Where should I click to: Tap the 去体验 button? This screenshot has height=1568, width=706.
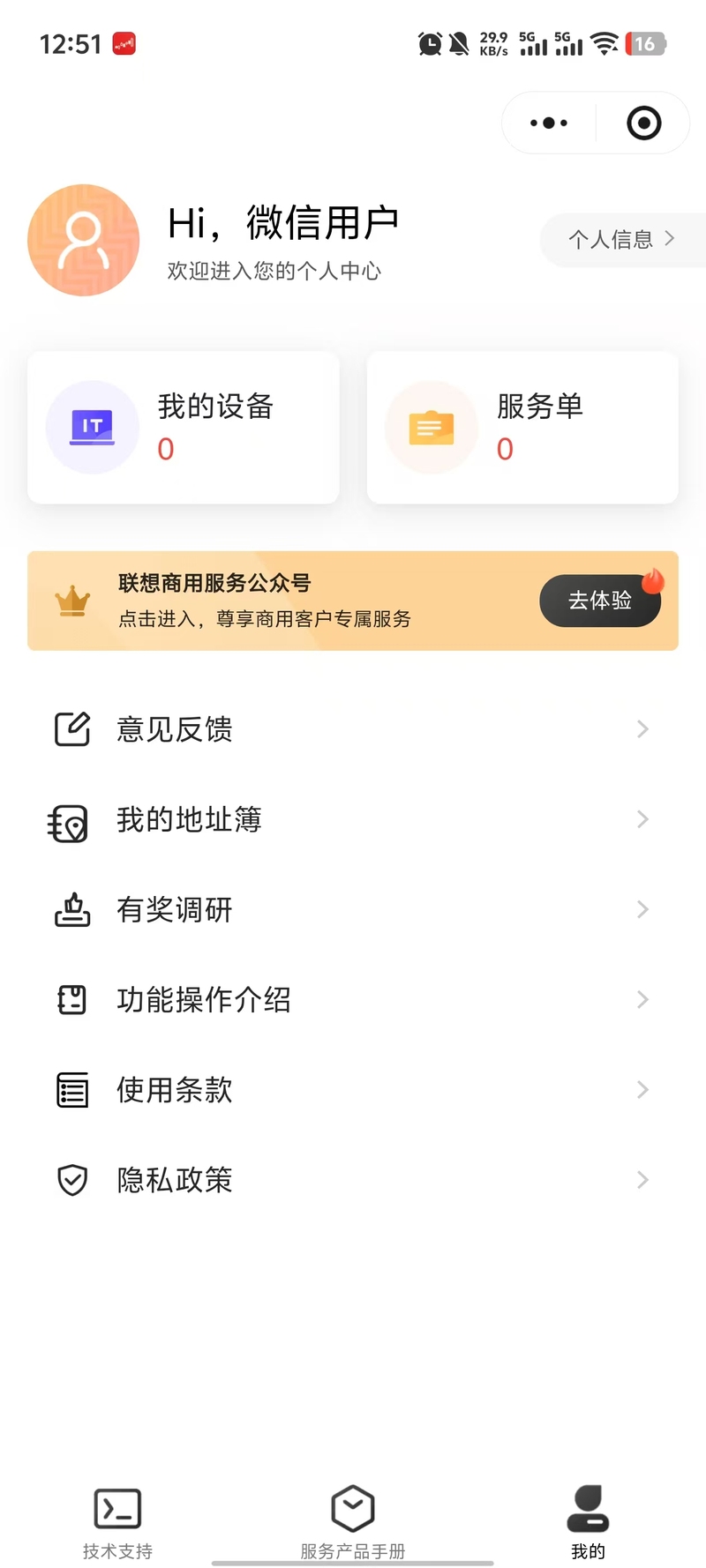pyautogui.click(x=600, y=601)
